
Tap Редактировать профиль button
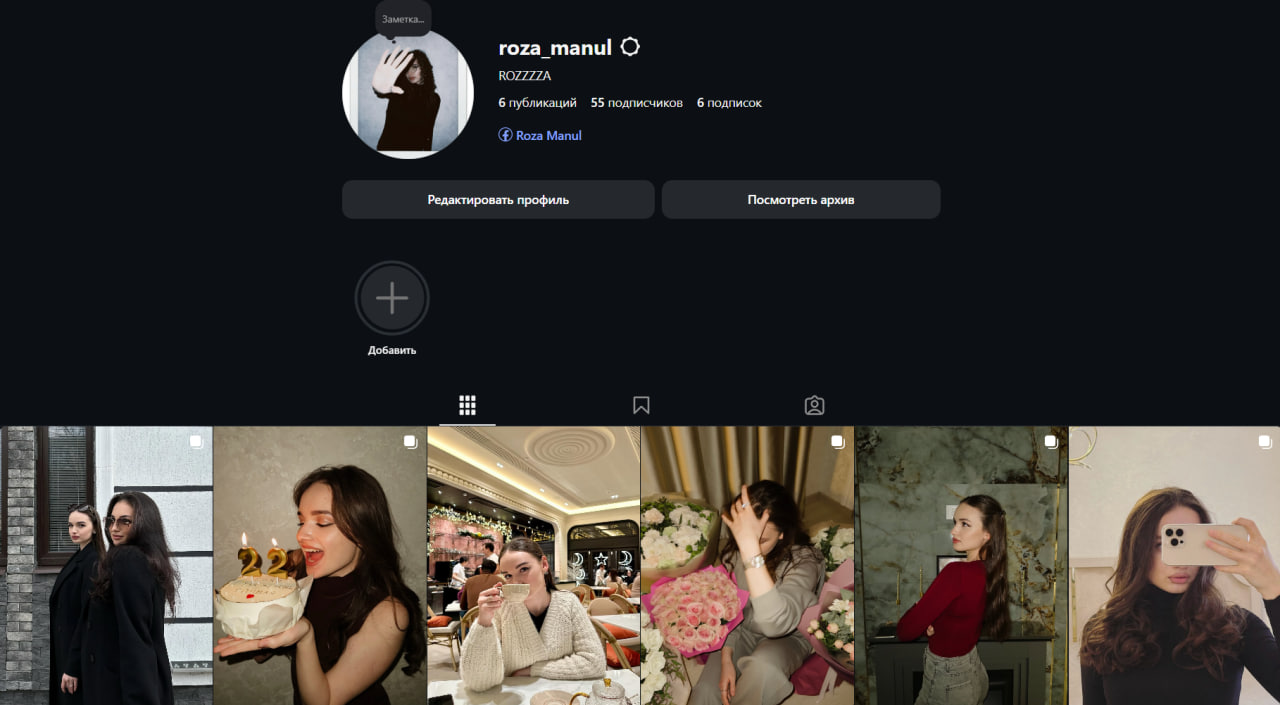pyautogui.click(x=498, y=199)
